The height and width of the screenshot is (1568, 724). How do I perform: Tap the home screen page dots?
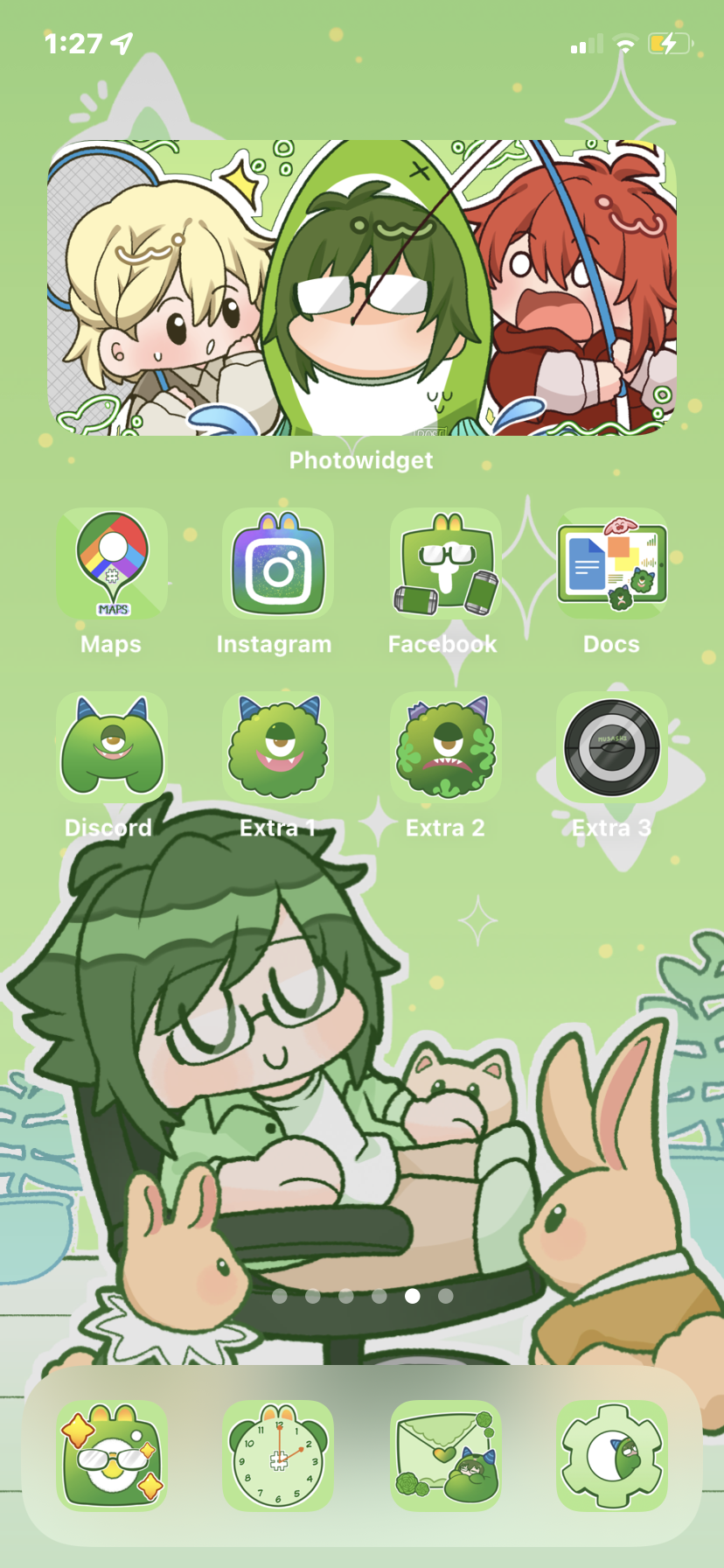pyautogui.click(x=362, y=1296)
